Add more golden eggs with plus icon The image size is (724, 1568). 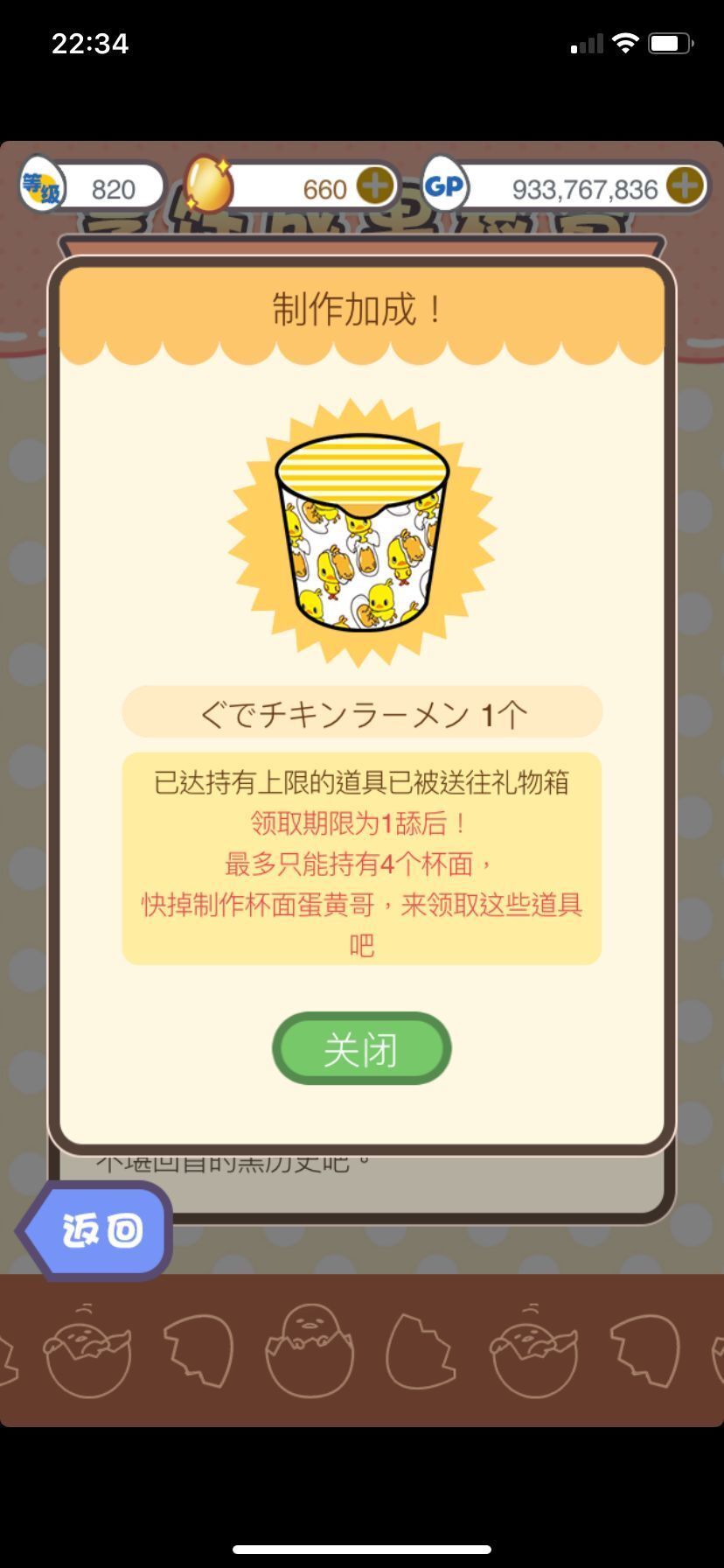point(375,186)
